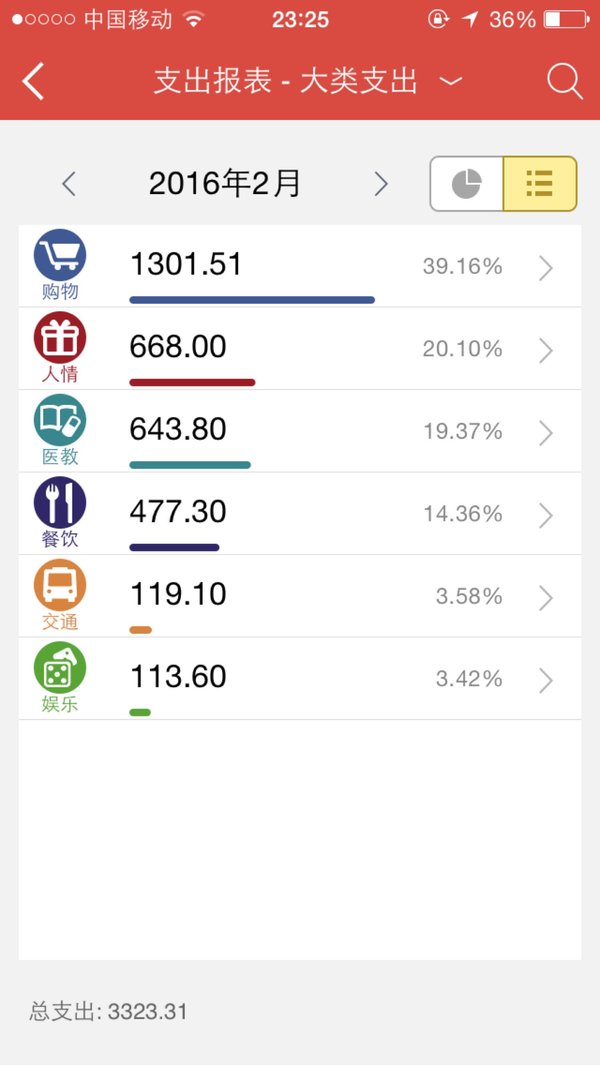This screenshot has height=1065, width=600.
Task: Expand the 支出报表 - 大类支出 dropdown
Action: coord(308,82)
